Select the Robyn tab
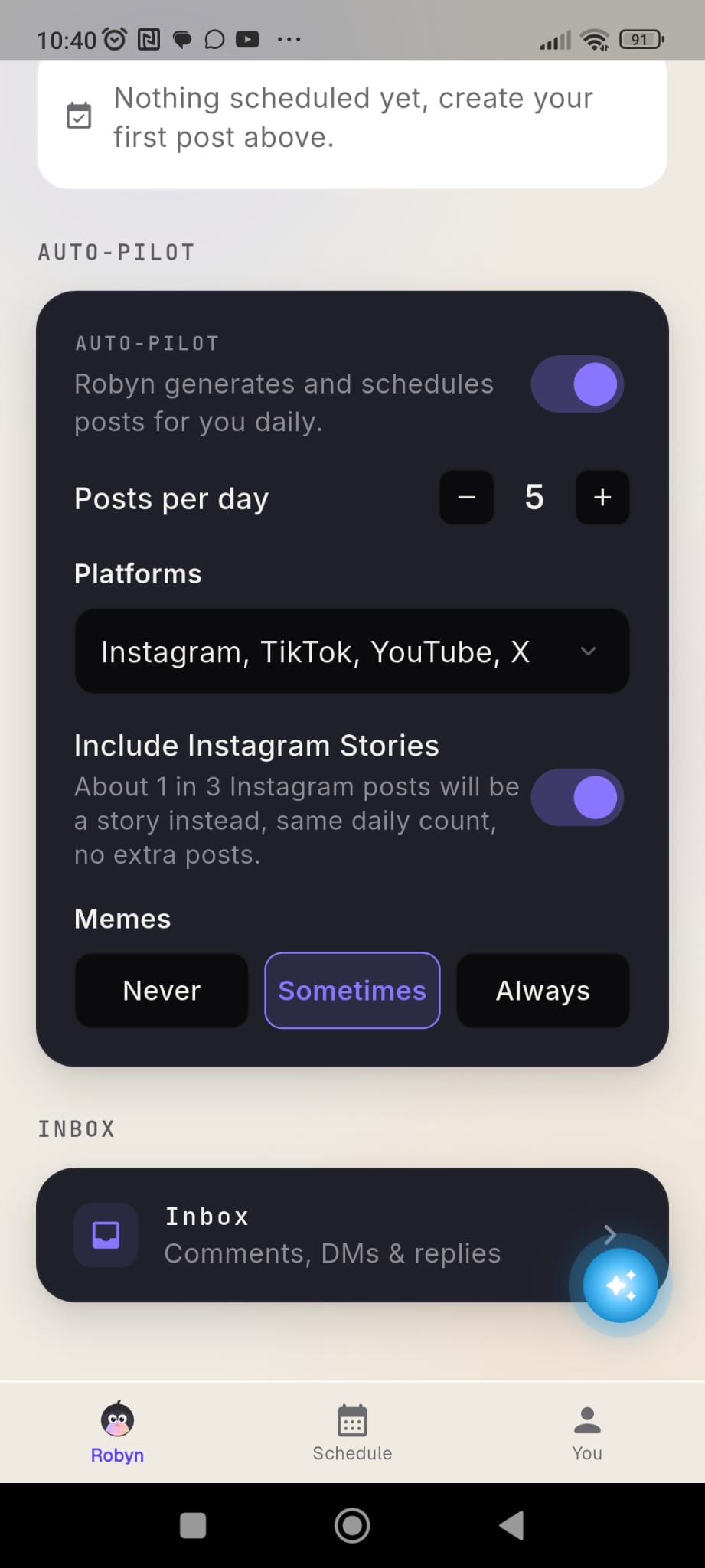Viewport: 705px width, 1568px height. click(117, 1433)
